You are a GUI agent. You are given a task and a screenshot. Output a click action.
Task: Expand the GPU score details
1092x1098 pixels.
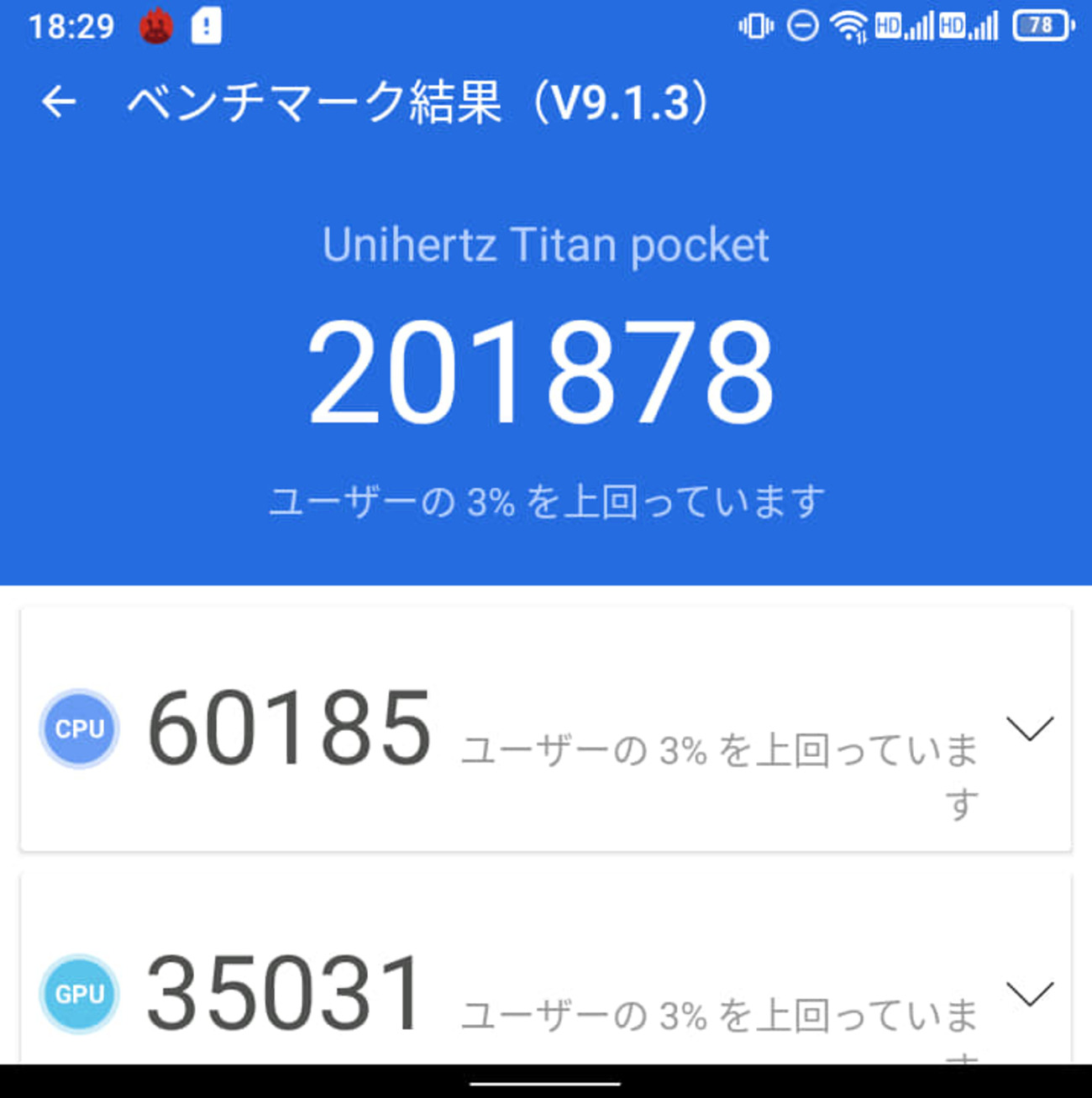[1029, 994]
